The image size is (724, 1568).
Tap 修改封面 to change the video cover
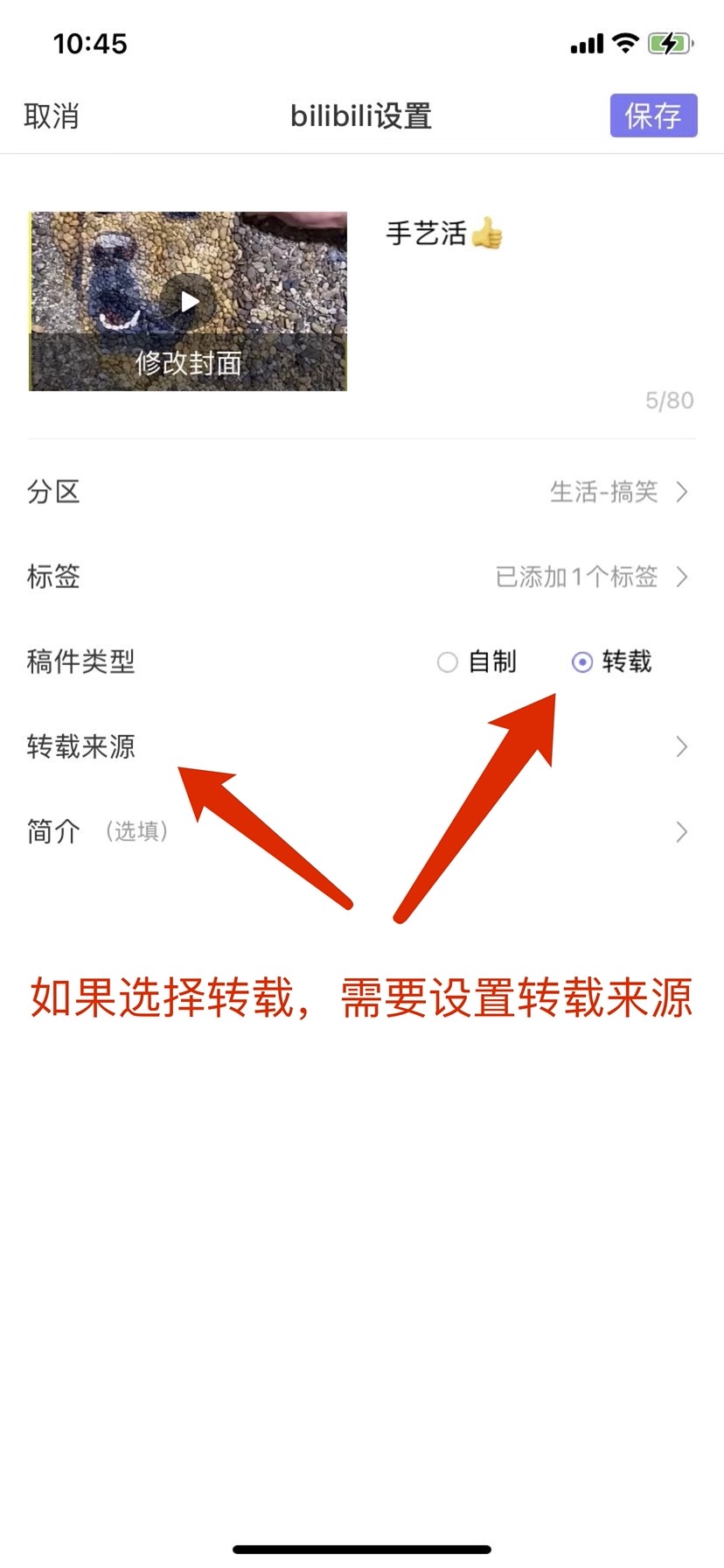point(188,362)
